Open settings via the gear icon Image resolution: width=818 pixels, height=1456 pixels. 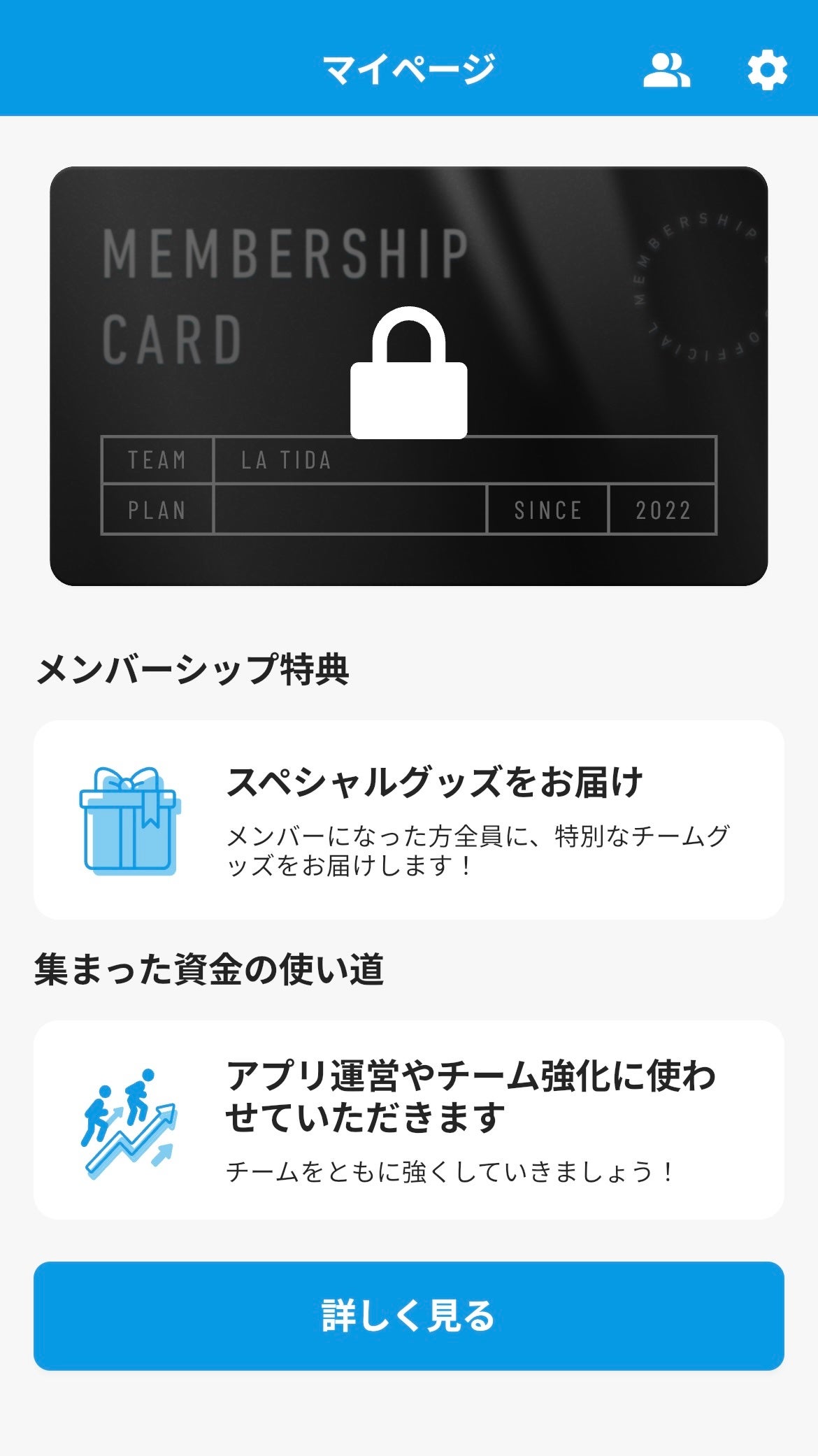767,70
